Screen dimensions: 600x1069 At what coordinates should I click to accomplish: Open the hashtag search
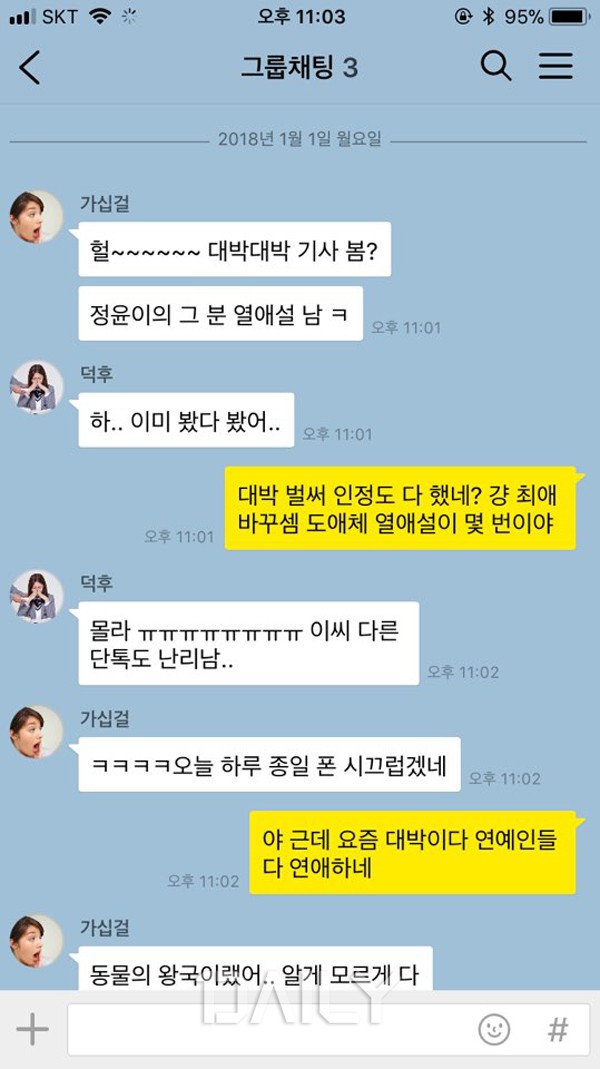pos(558,1029)
